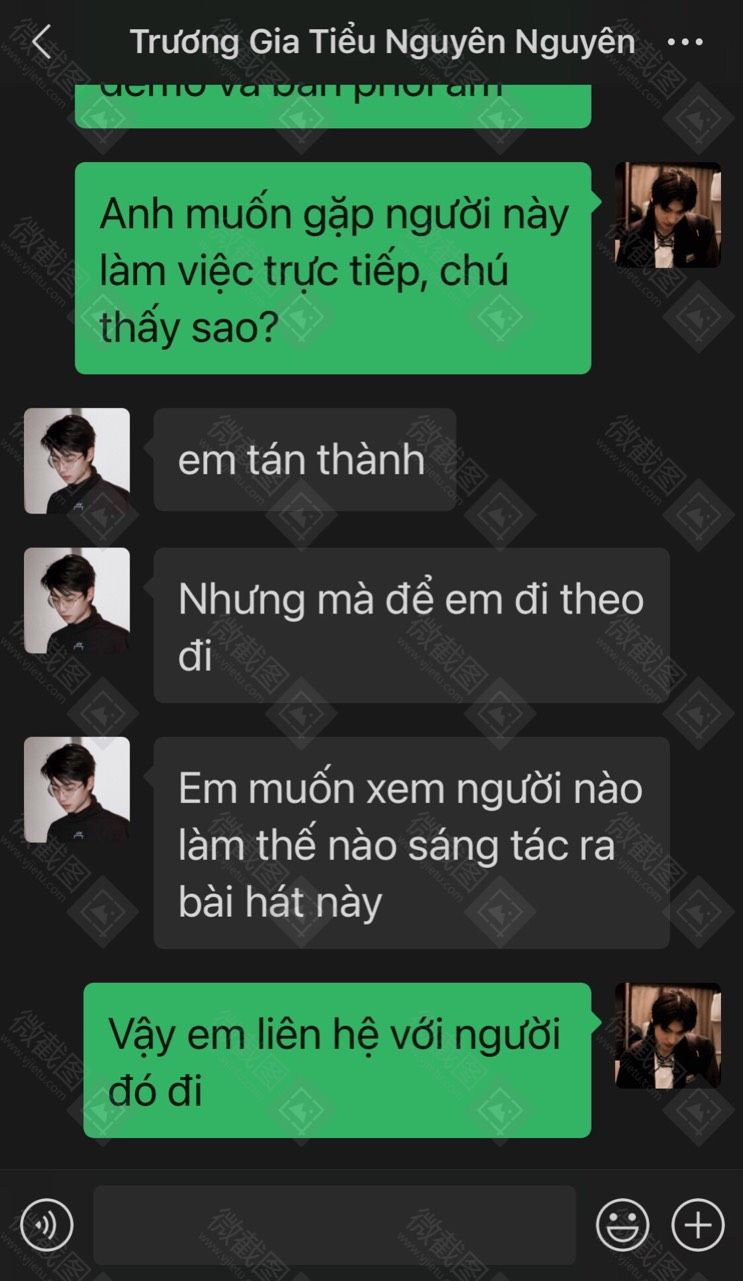Viewport: 743px width, 1281px height.
Task: Open the three-dot chat options menu
Action: 685,42
